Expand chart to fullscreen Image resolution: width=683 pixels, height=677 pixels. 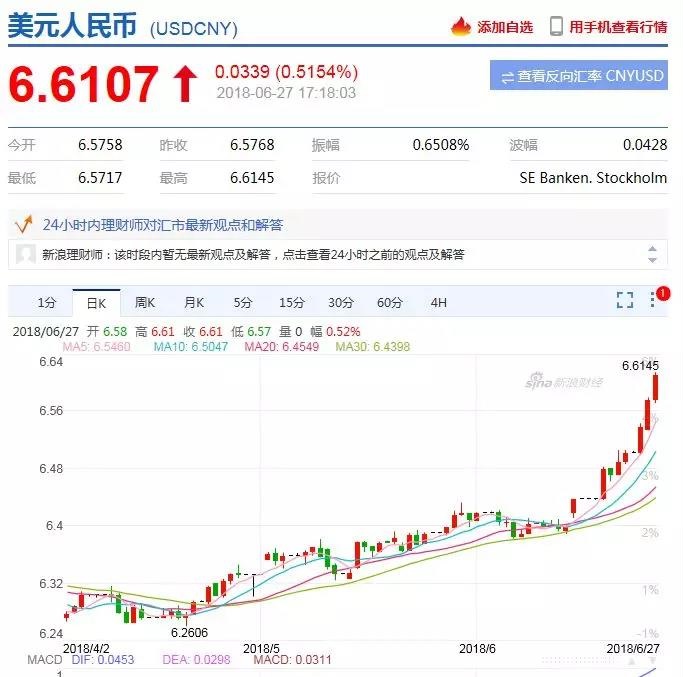click(625, 299)
